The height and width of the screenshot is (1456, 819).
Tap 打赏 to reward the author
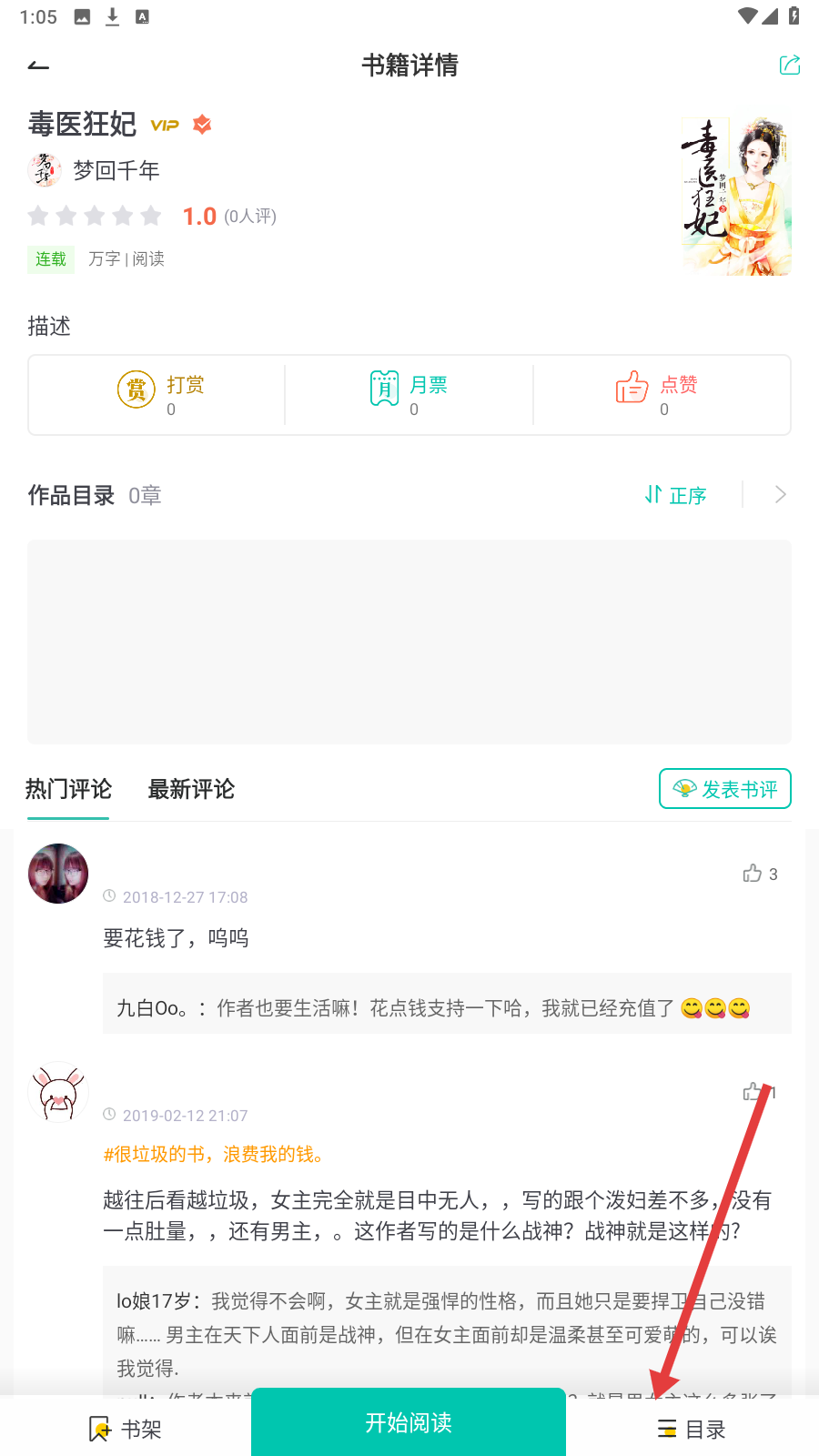pos(160,395)
